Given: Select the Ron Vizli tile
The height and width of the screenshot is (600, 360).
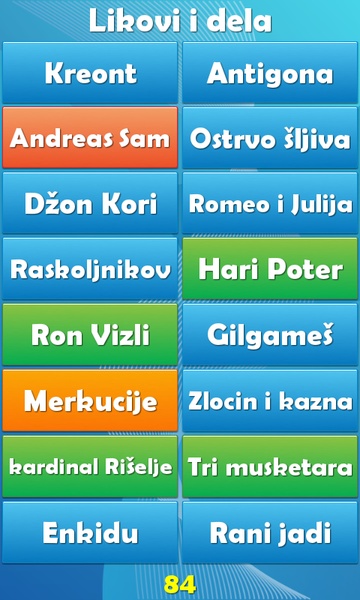Looking at the screenshot, I should coord(90,334).
